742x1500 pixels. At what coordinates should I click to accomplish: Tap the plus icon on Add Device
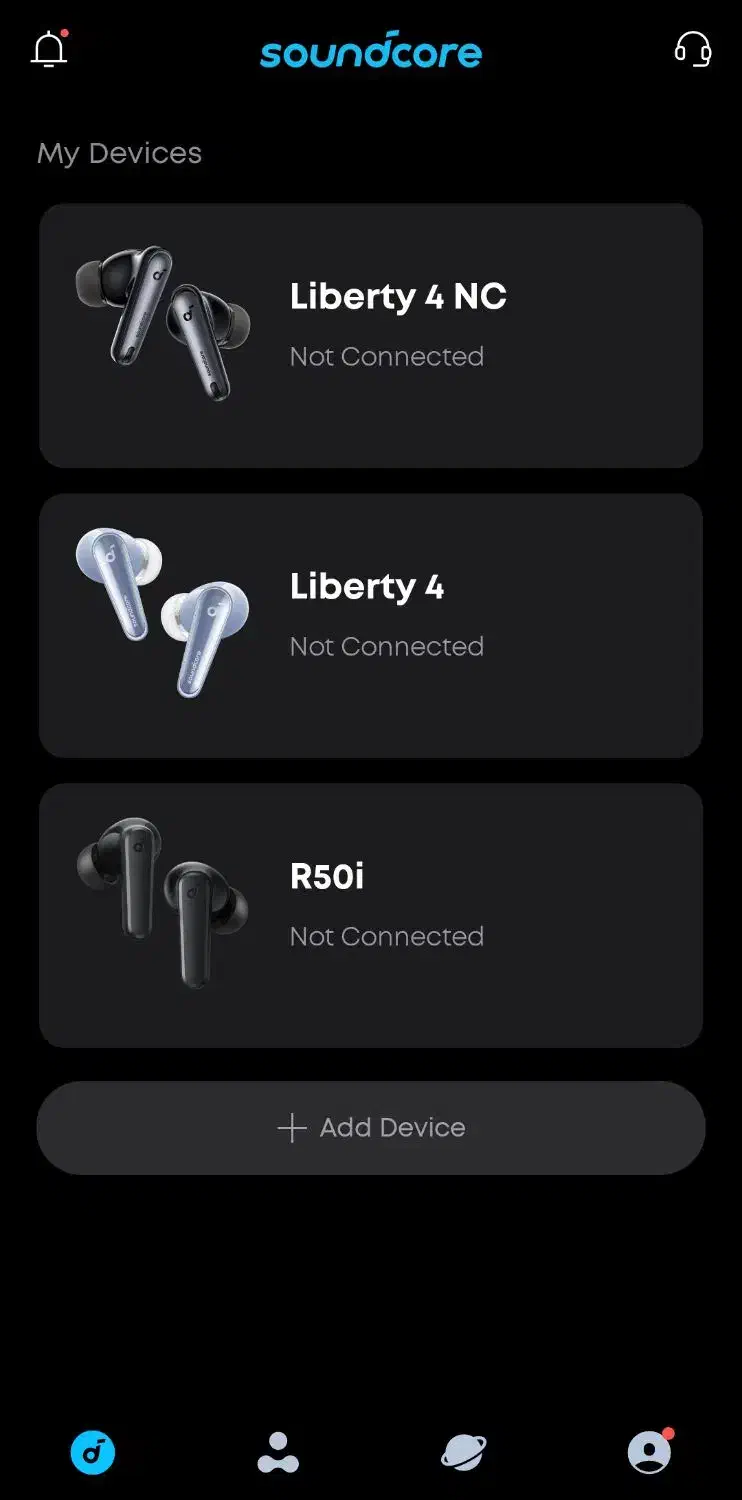tap(290, 1127)
